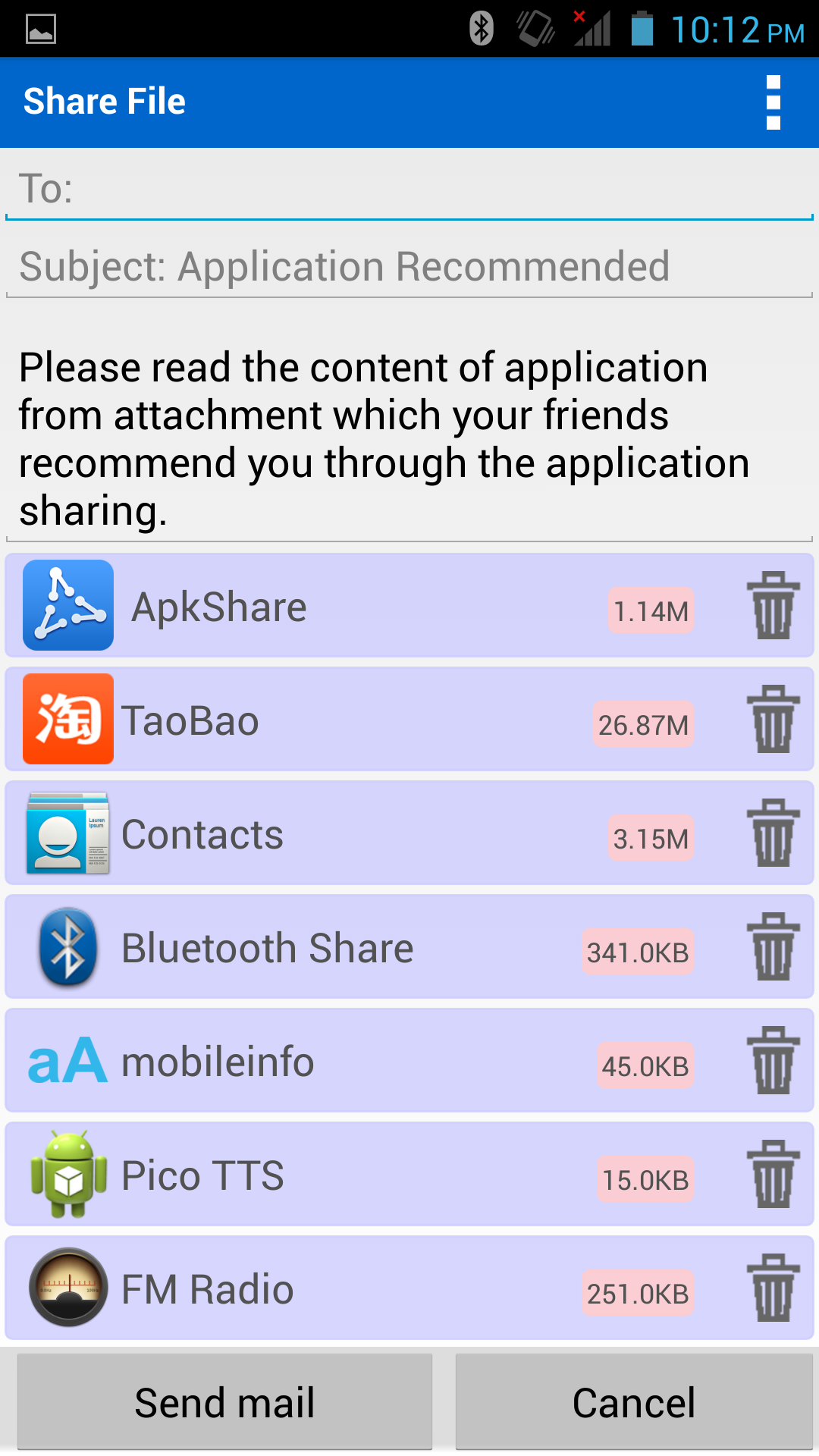This screenshot has height=1456, width=819.
Task: Click the TaoBao app icon
Action: click(69, 719)
